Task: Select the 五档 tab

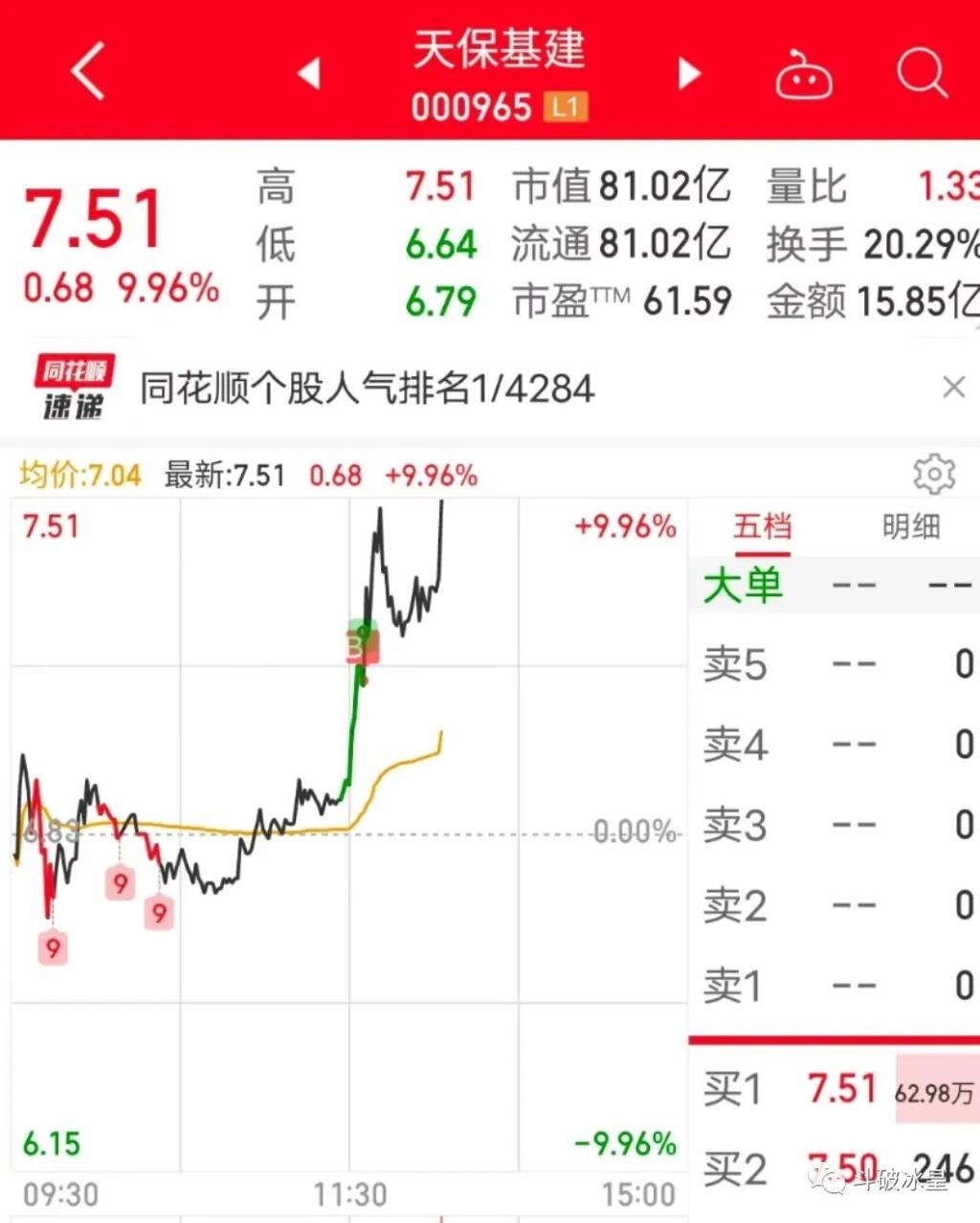Action: tap(763, 526)
